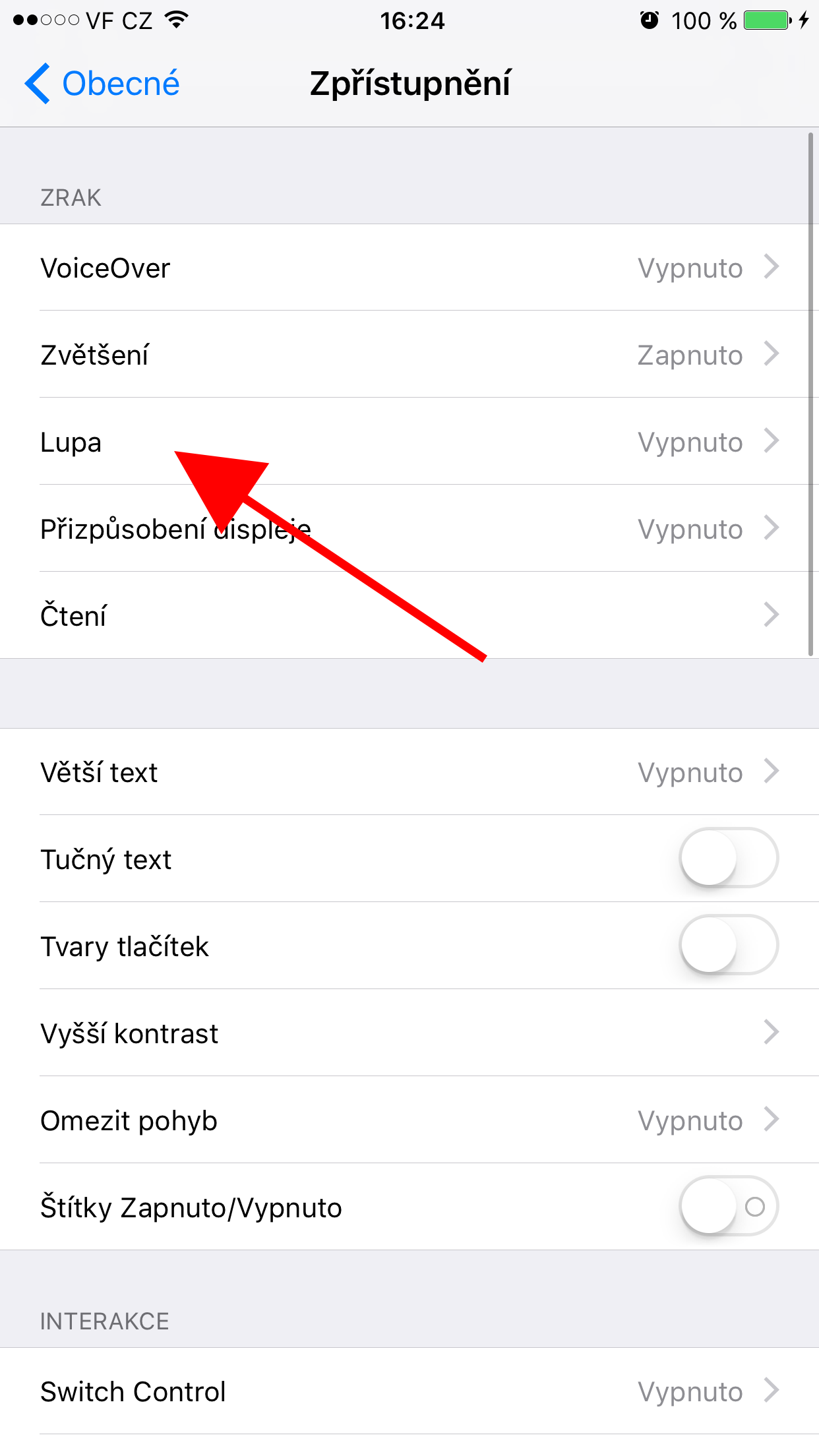Viewport: 819px width, 1456px height.
Task: Open Switch Control settings
Action: point(409,1391)
